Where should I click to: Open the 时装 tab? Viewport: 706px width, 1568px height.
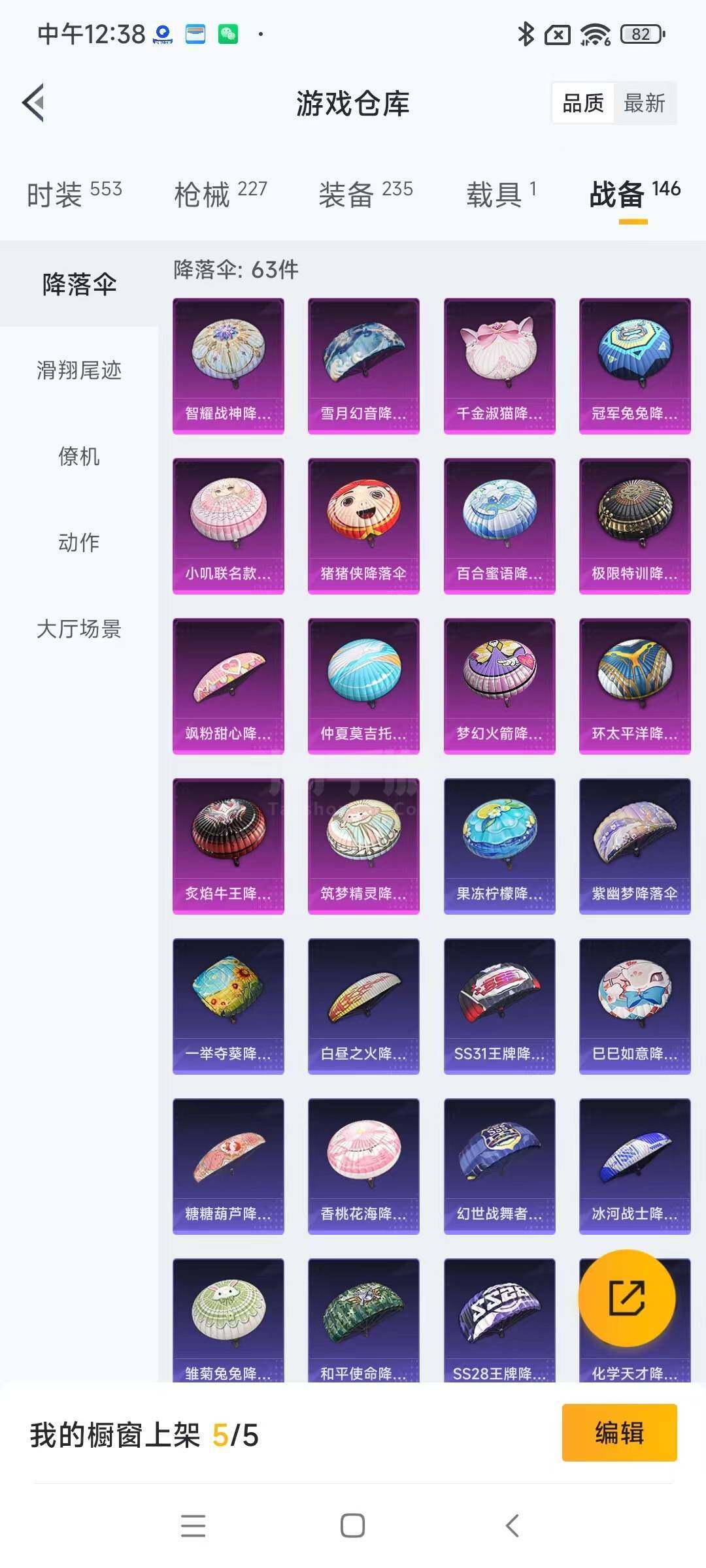(x=75, y=194)
